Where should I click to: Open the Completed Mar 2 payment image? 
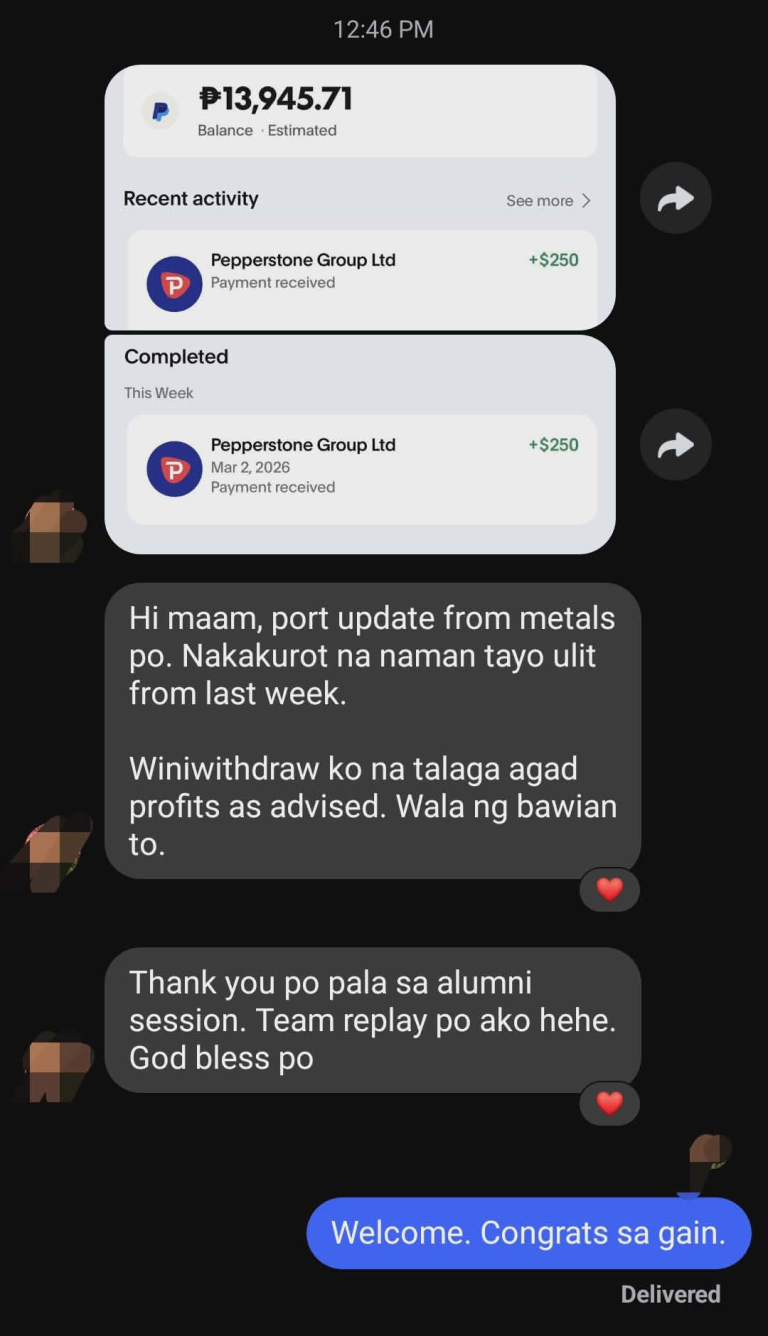pyautogui.click(x=360, y=445)
